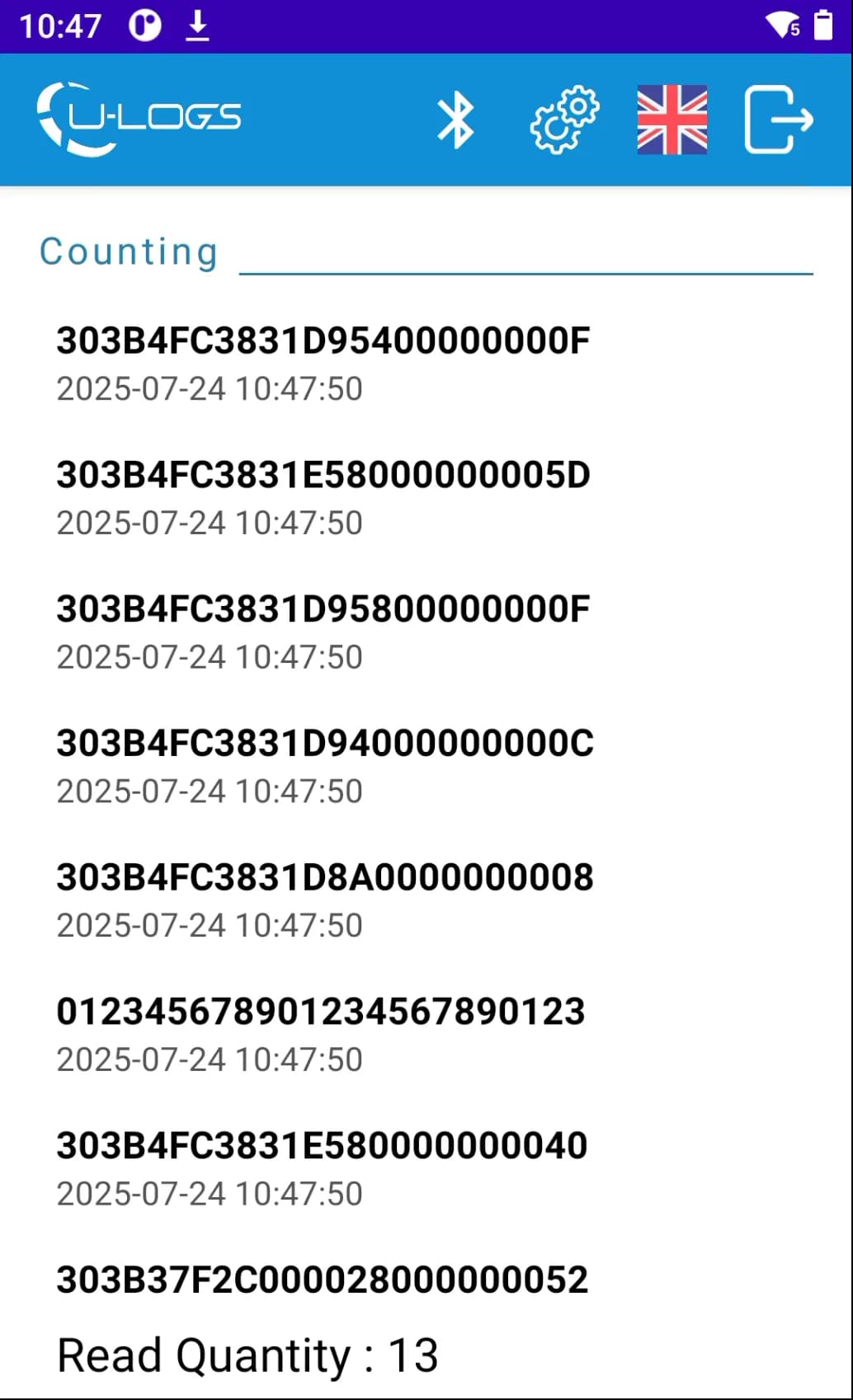Select tag 303B4FC3831E580000000040

[426, 1170]
